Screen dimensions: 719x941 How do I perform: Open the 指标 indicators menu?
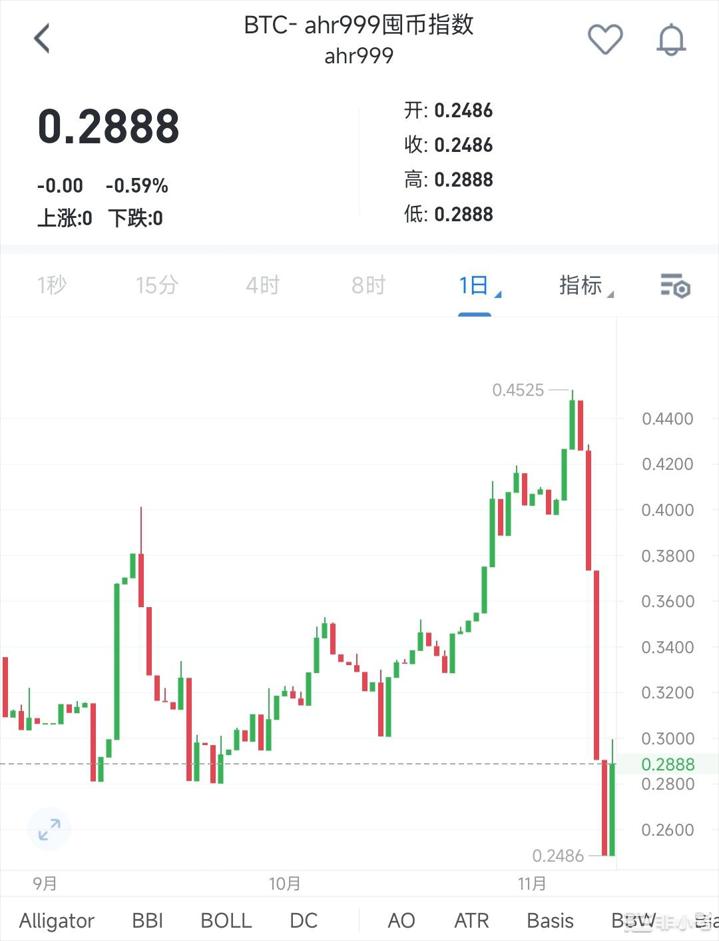tap(584, 286)
